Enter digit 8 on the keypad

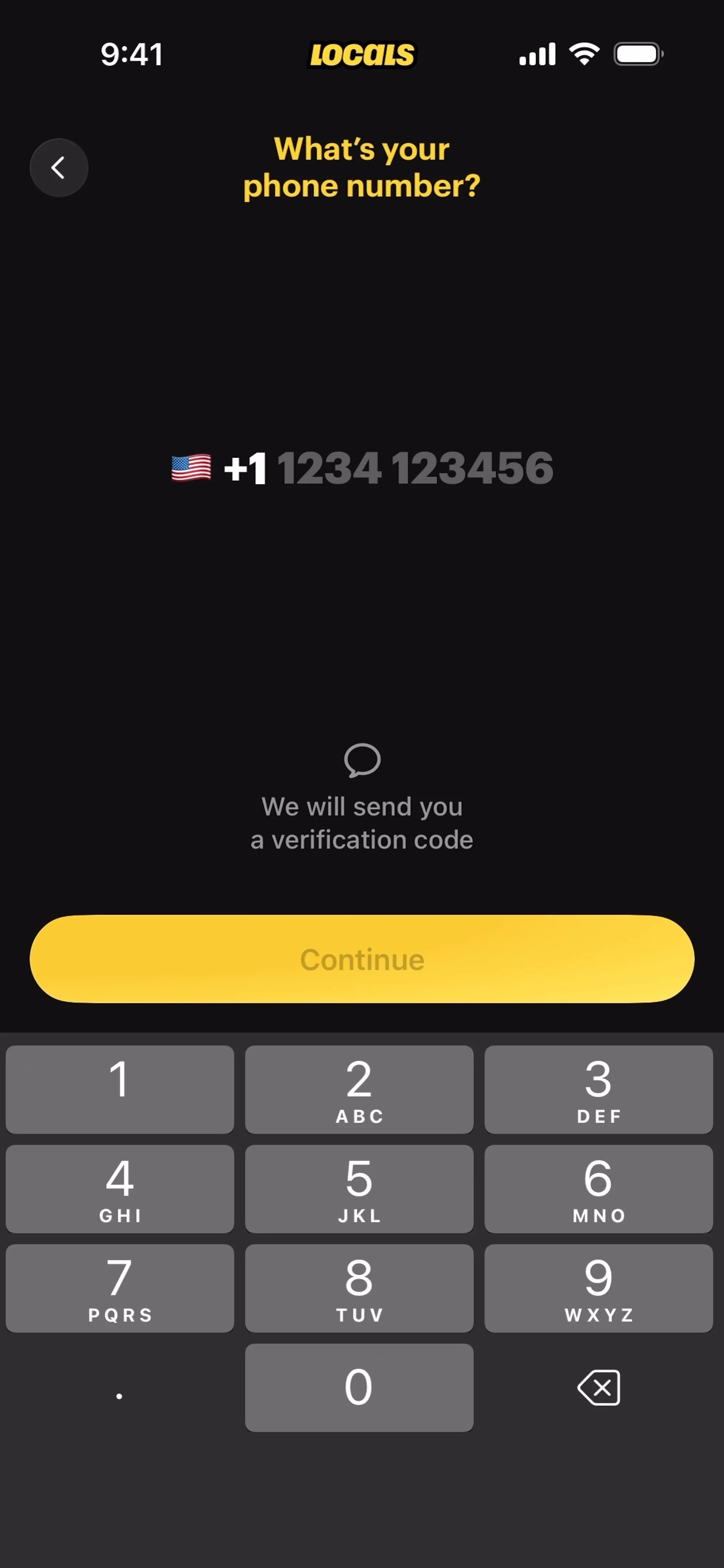click(x=359, y=1288)
